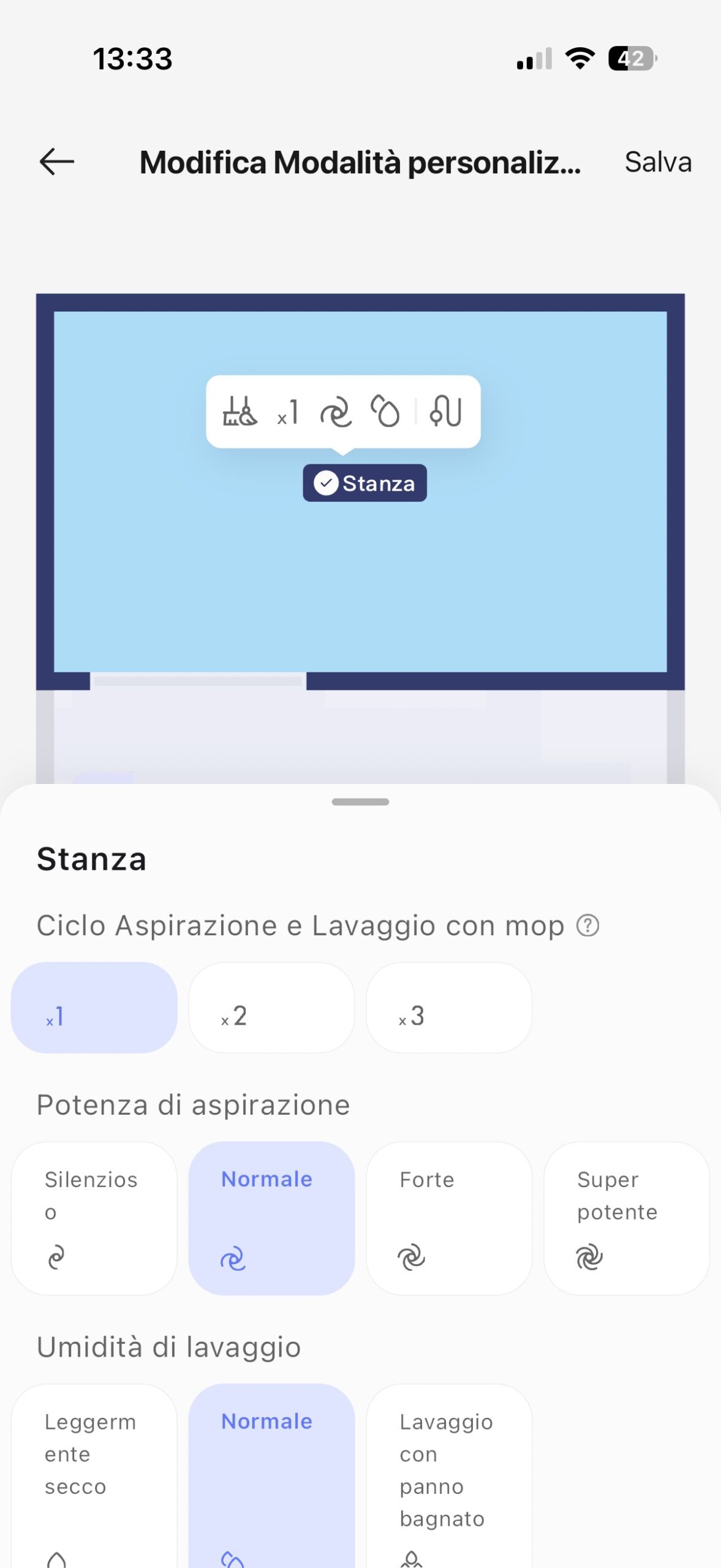Go back with the arrow at top left

(58, 162)
